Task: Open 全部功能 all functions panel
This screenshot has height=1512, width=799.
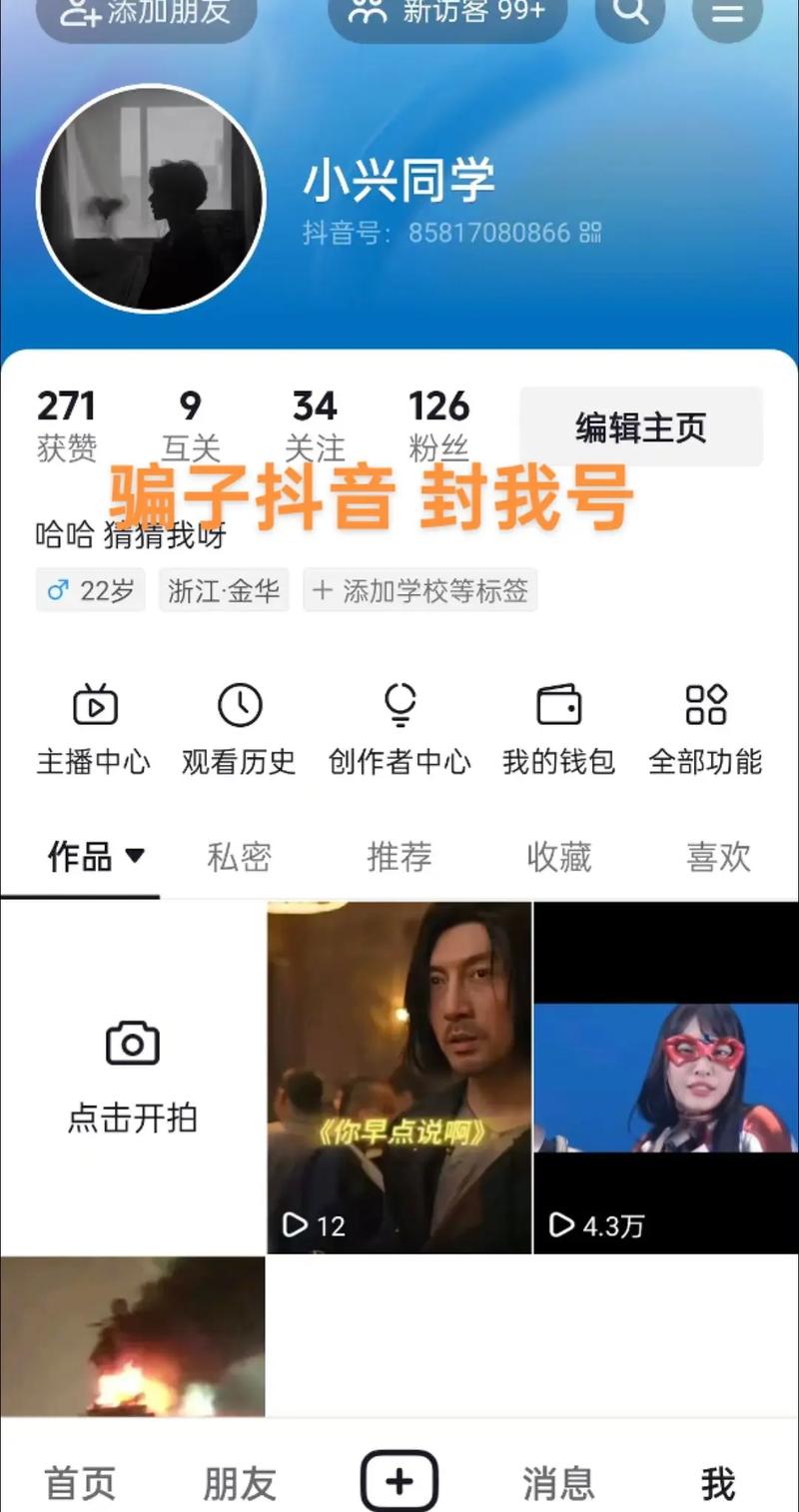Action: click(x=707, y=727)
